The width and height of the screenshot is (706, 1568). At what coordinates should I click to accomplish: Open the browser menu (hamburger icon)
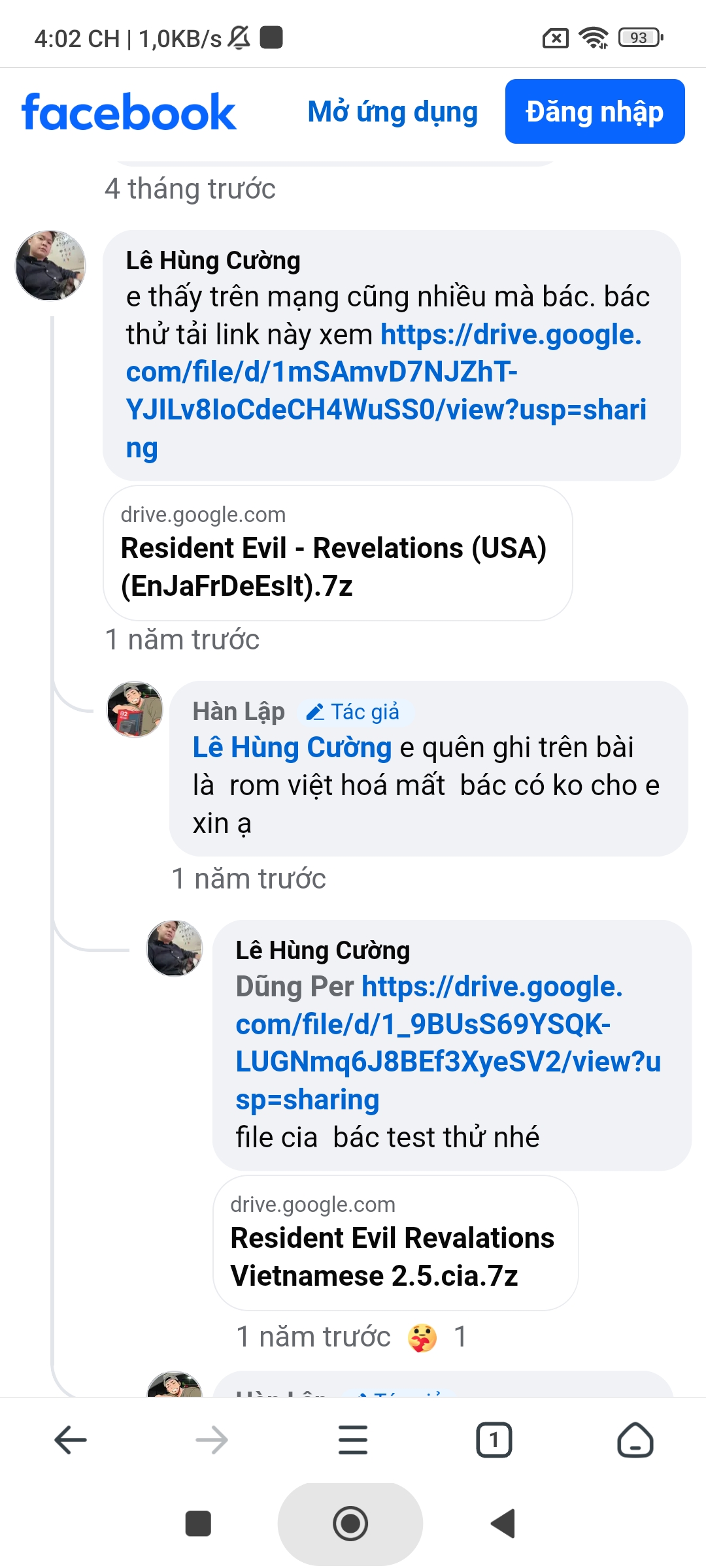pyautogui.click(x=352, y=1440)
